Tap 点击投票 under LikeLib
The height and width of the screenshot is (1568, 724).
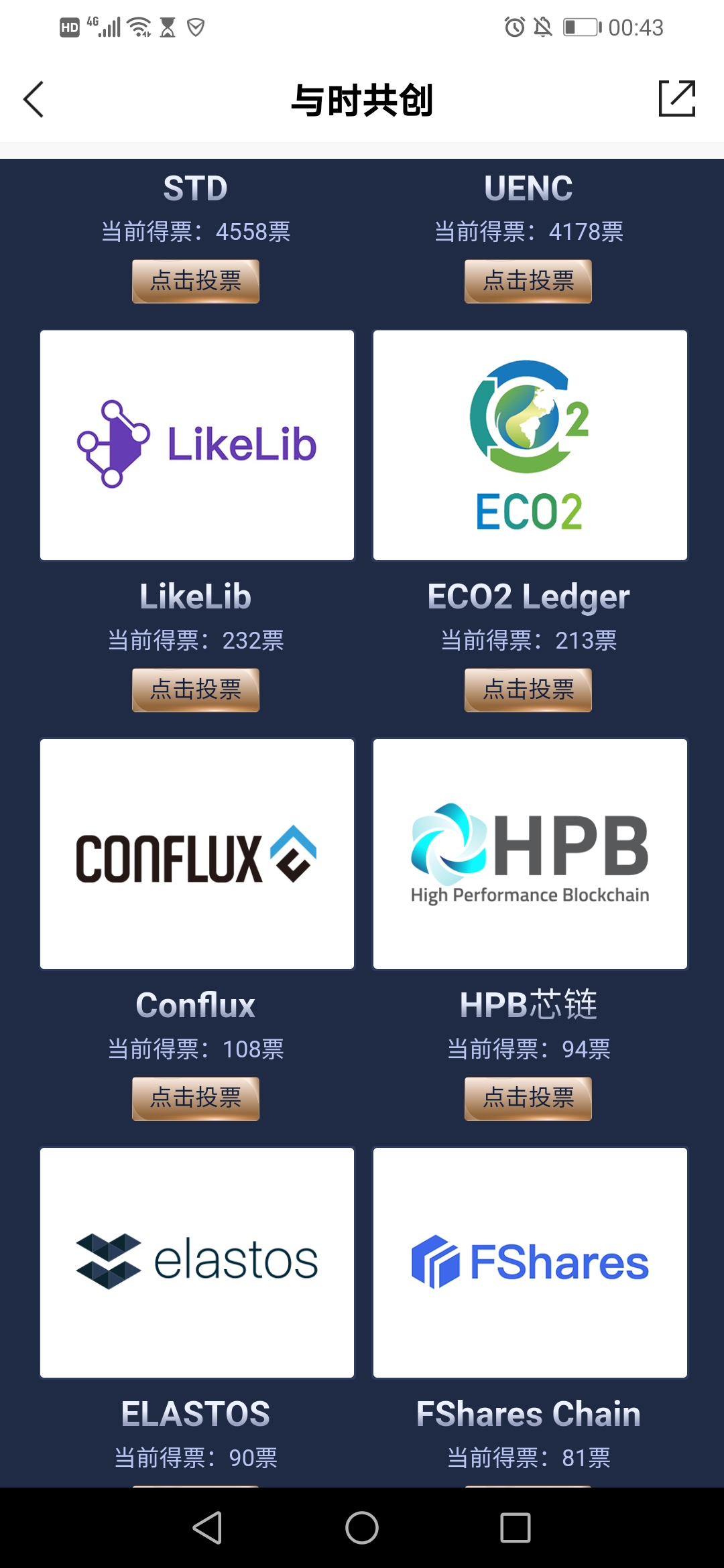[195, 690]
